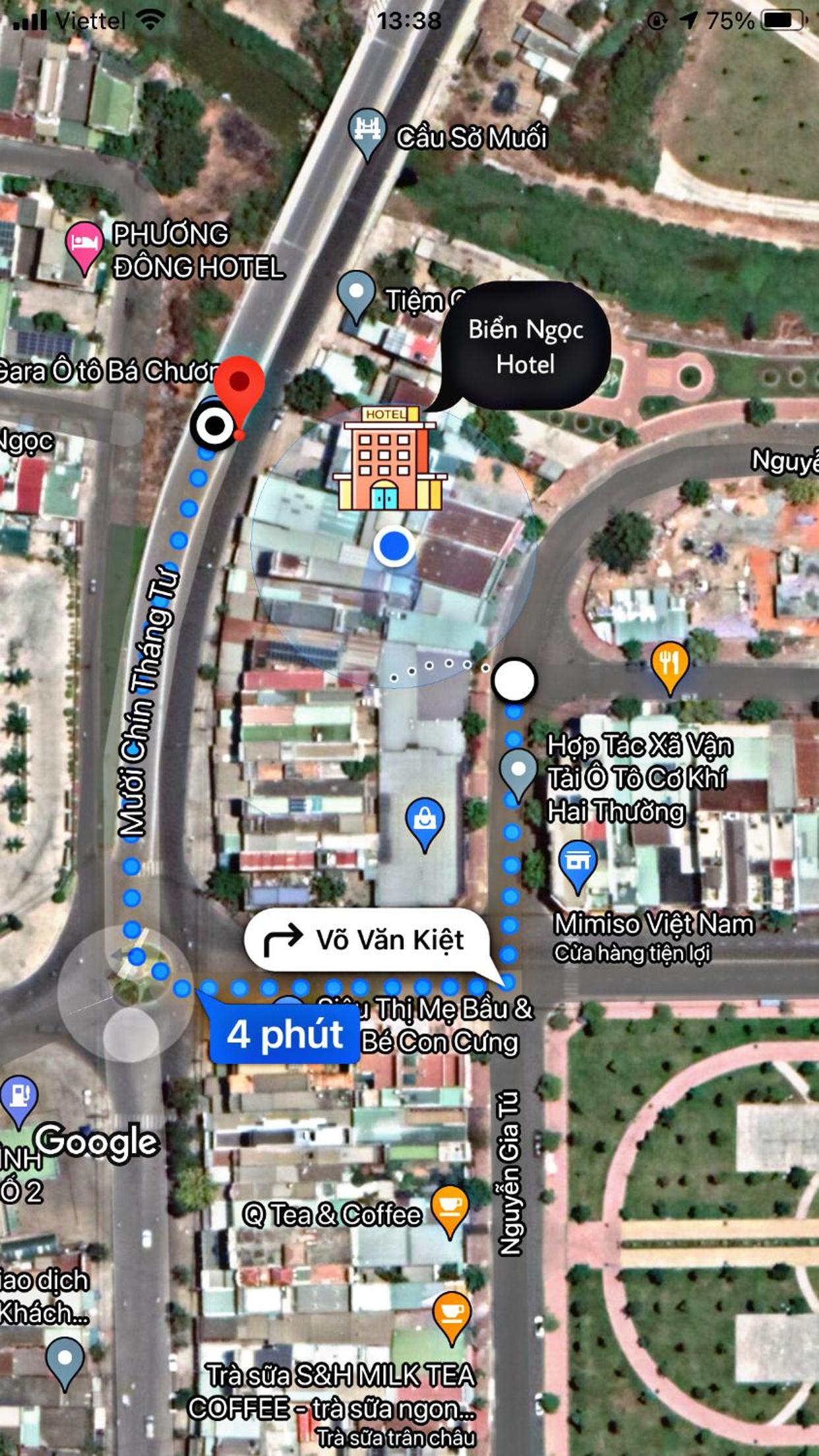Screen dimensions: 819x1456
Task: Select the PHƯƠNG ĐÔNG HOTEL marker
Action: pos(85,245)
